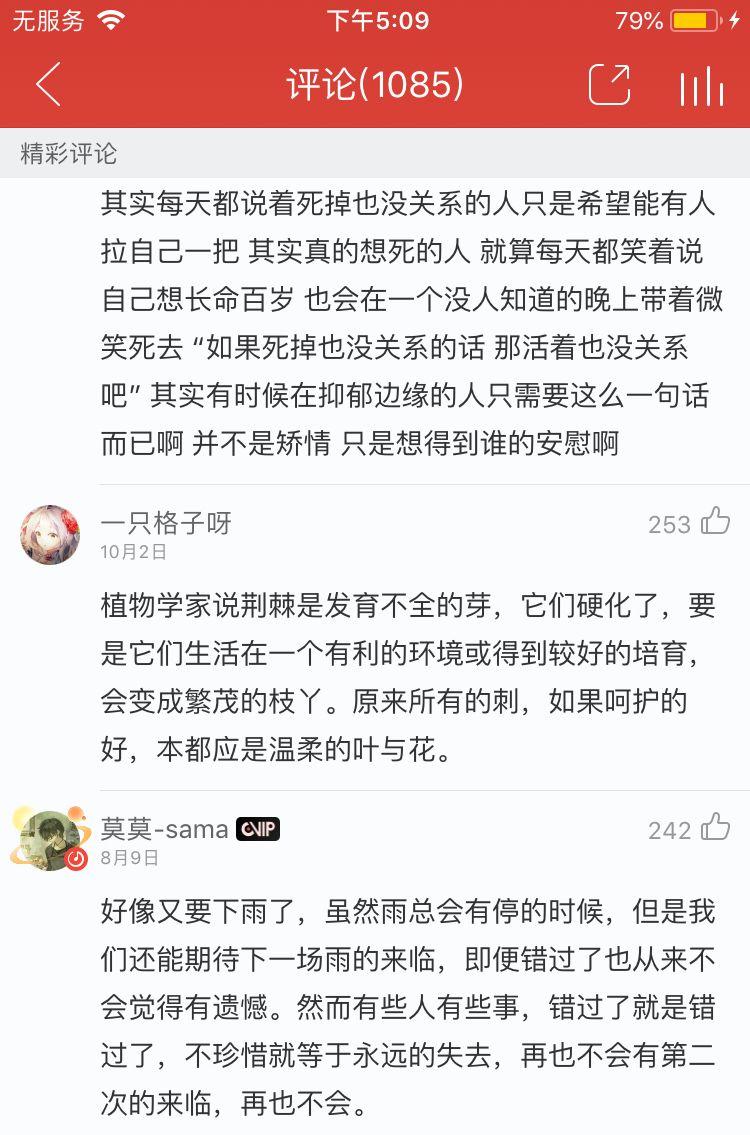Open 一只格子呀's profile avatar

point(50,534)
